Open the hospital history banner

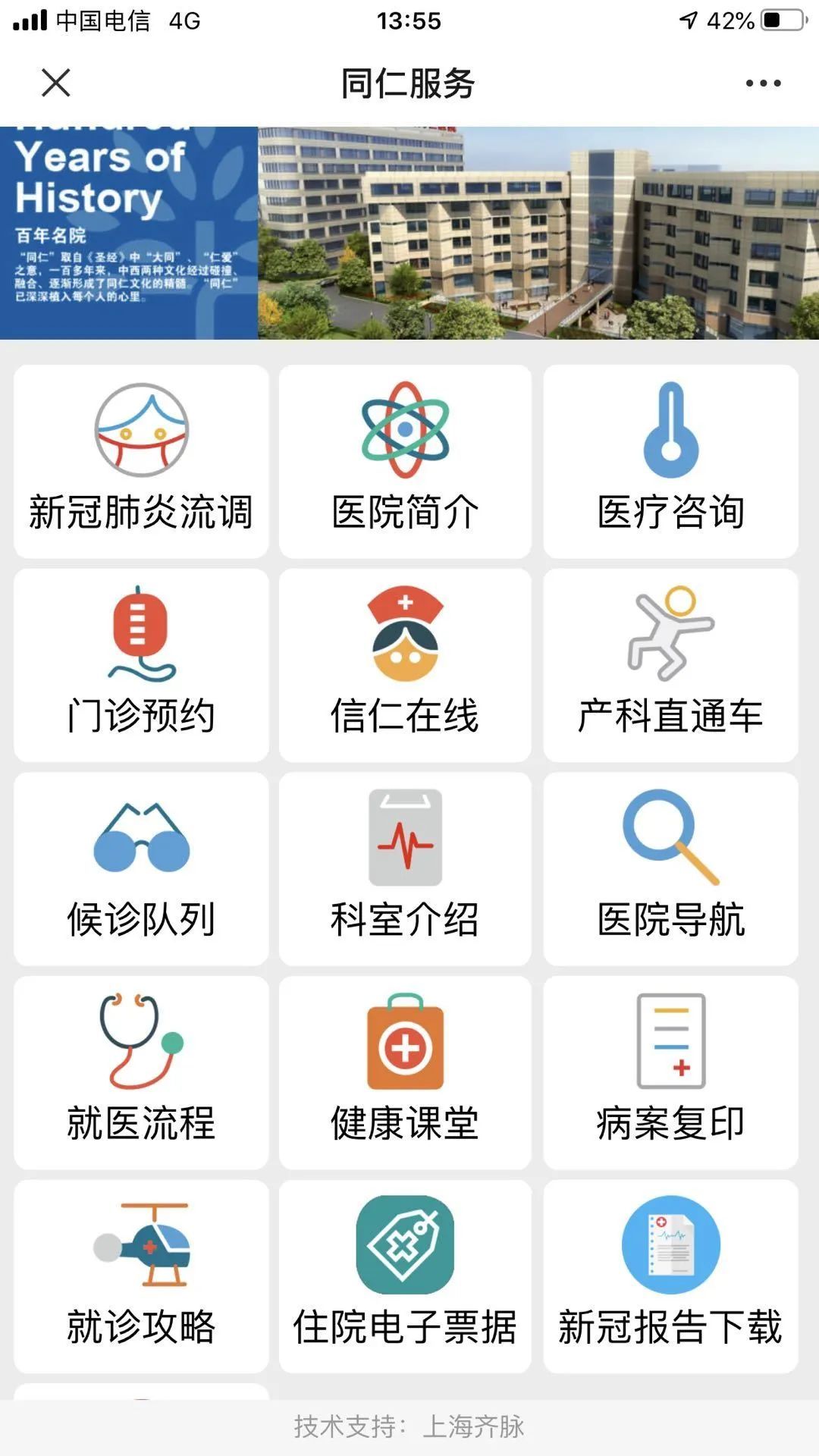click(409, 233)
